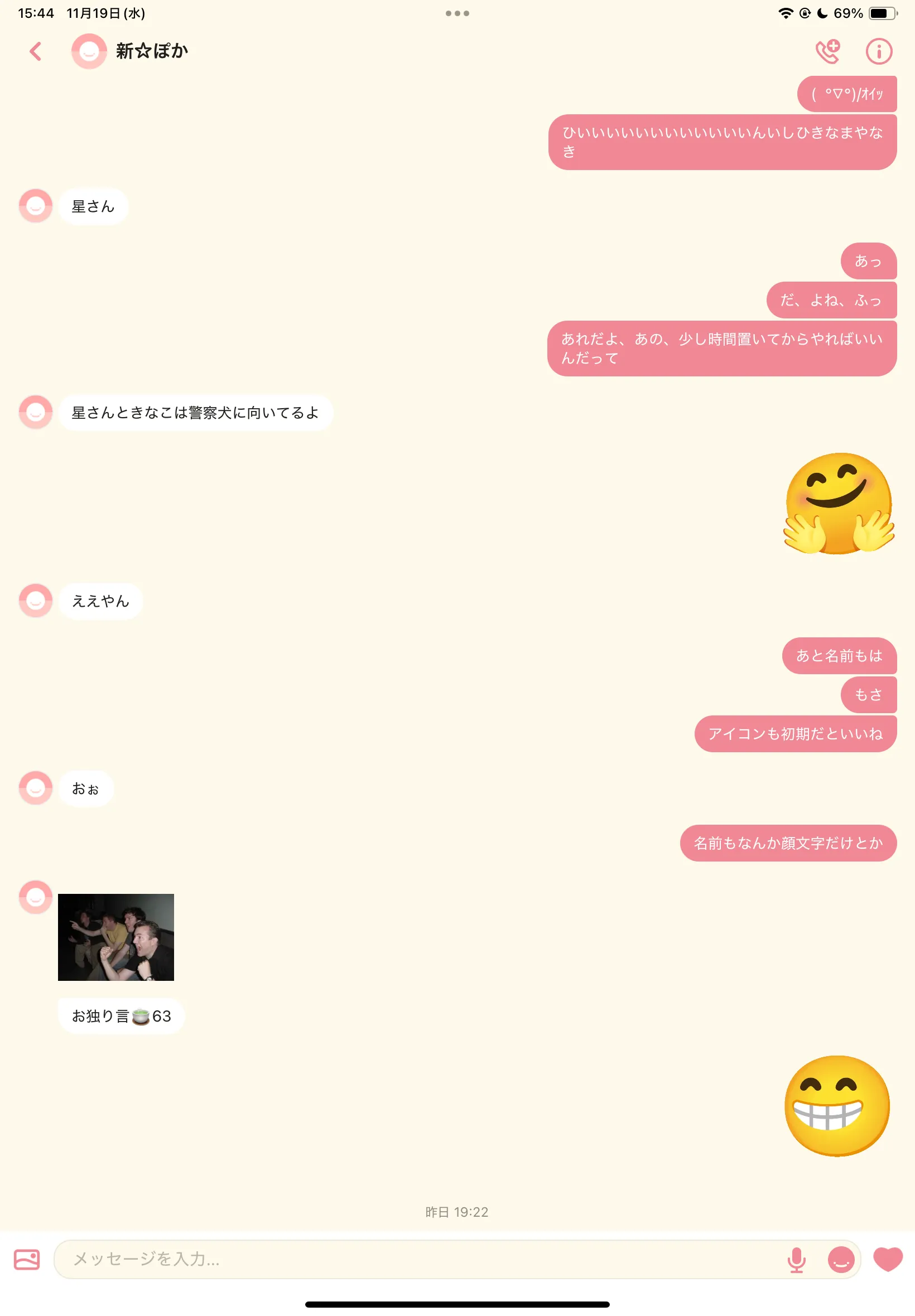Open the received photo of excited men
The image size is (915, 1316).
click(x=116, y=937)
